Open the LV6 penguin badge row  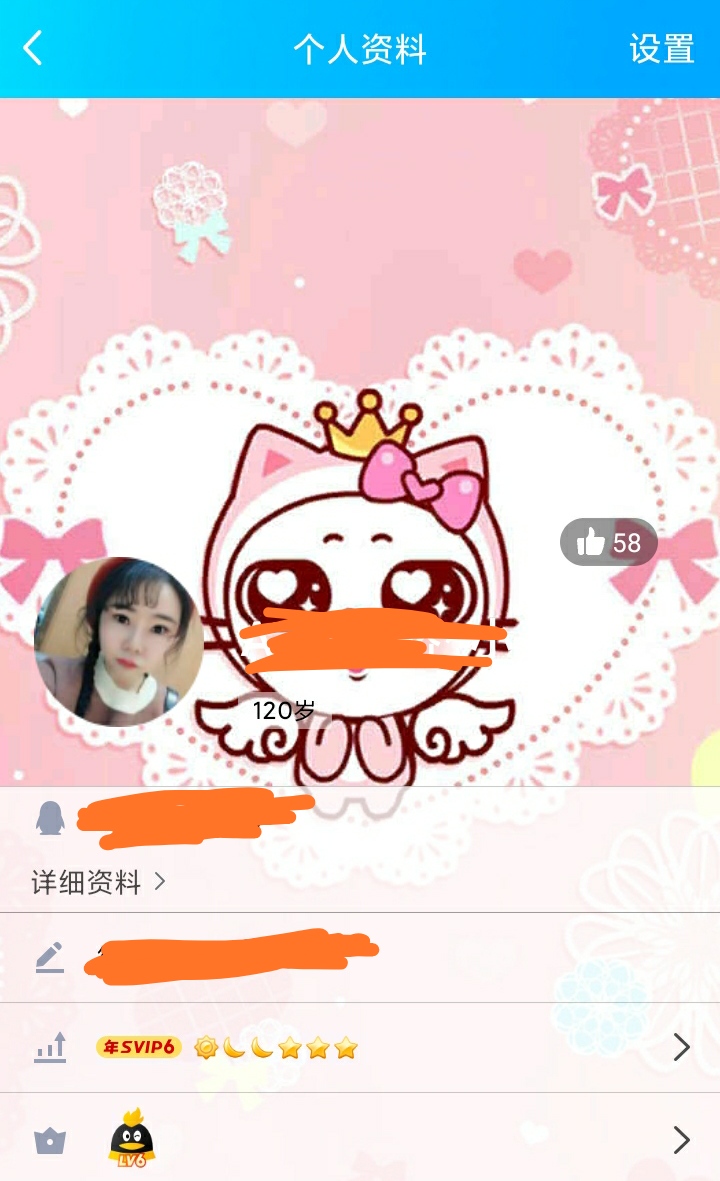[360, 1138]
